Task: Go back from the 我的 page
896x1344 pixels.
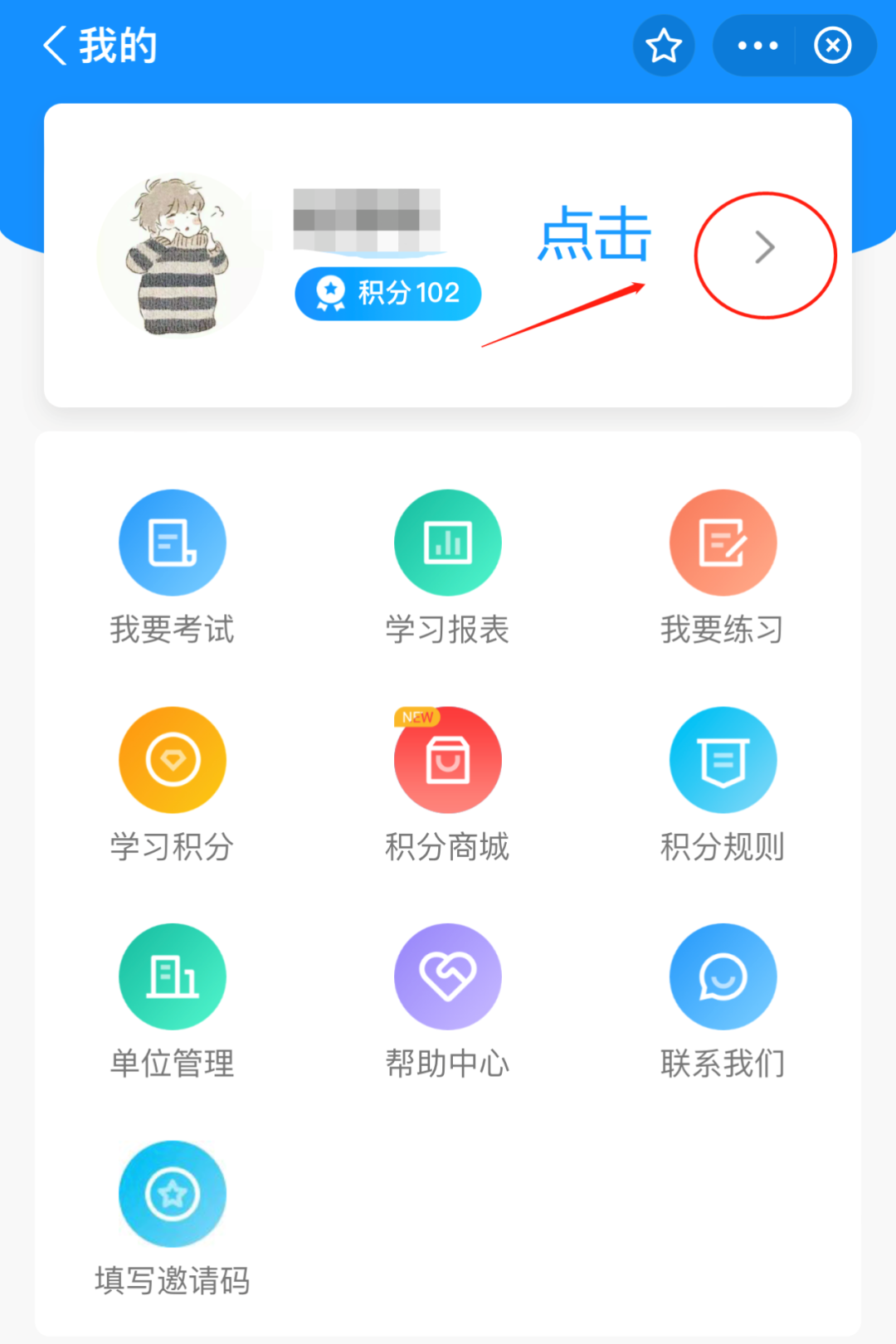Action: click(56, 46)
